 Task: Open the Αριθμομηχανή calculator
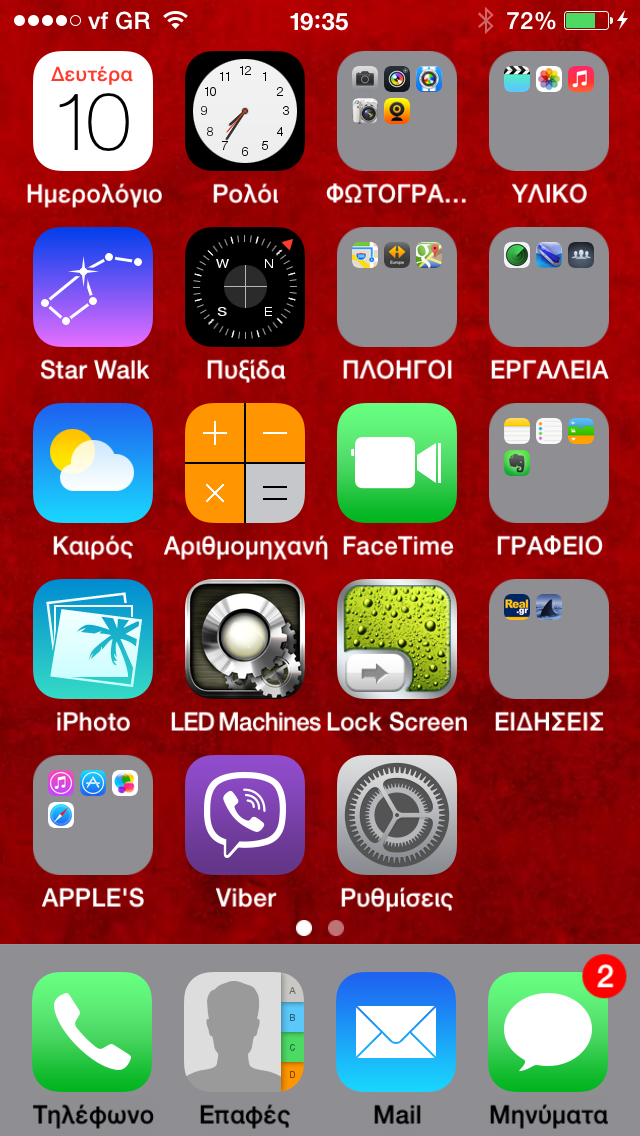[245, 463]
